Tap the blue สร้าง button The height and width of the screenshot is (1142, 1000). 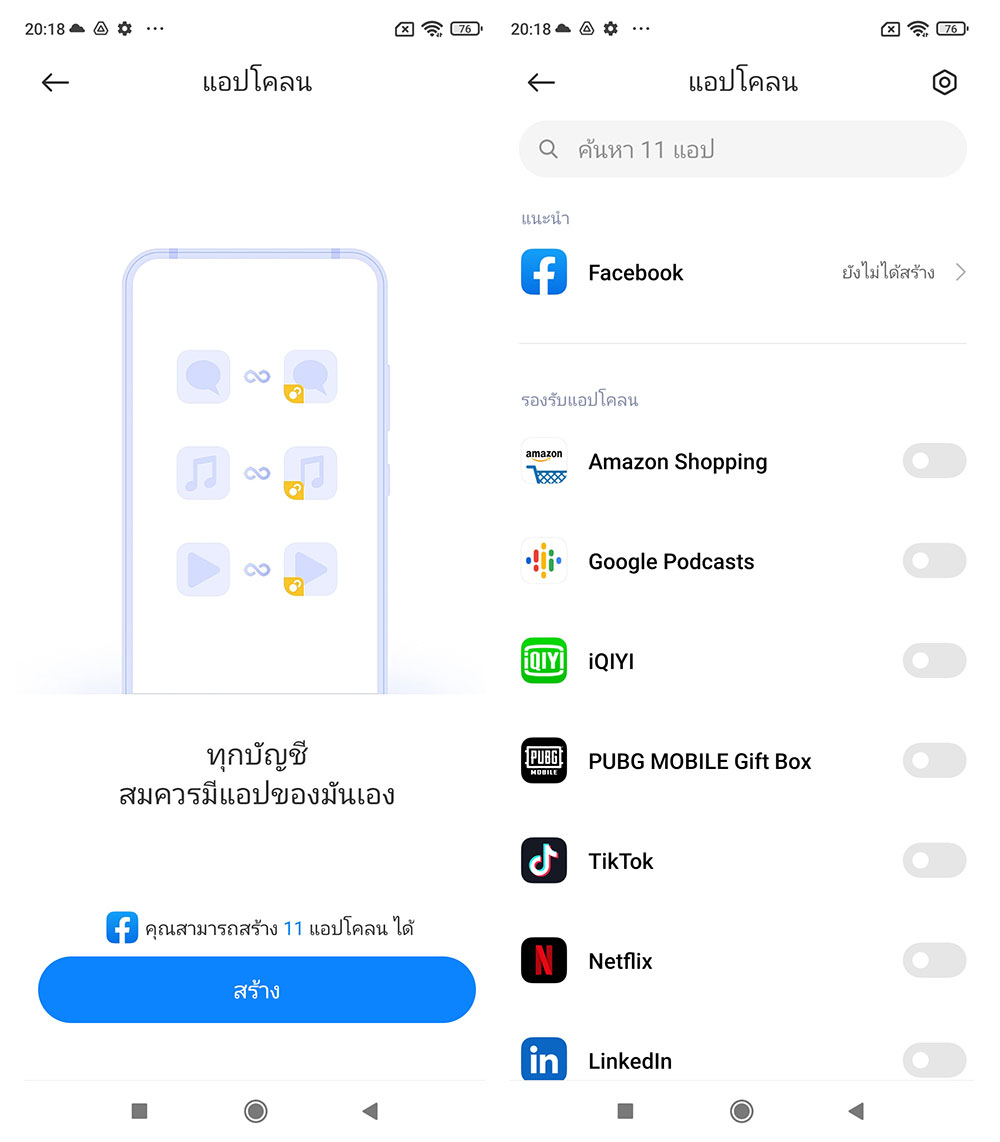[256, 990]
